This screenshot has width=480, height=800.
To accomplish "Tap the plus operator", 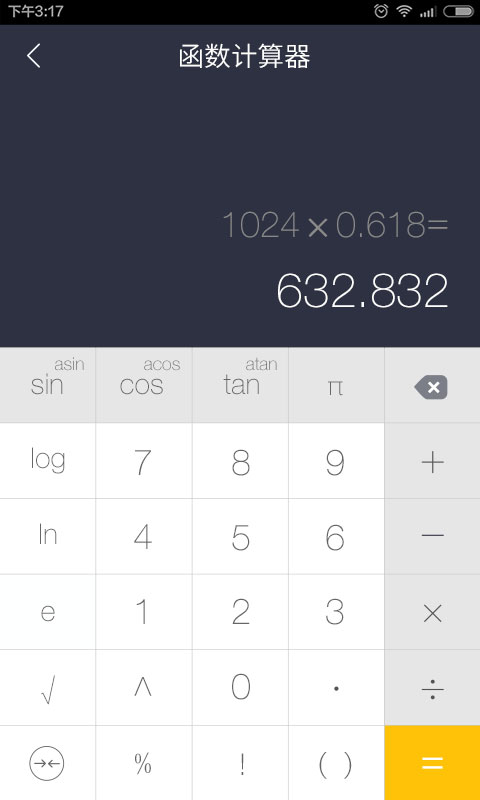I will coord(432,461).
